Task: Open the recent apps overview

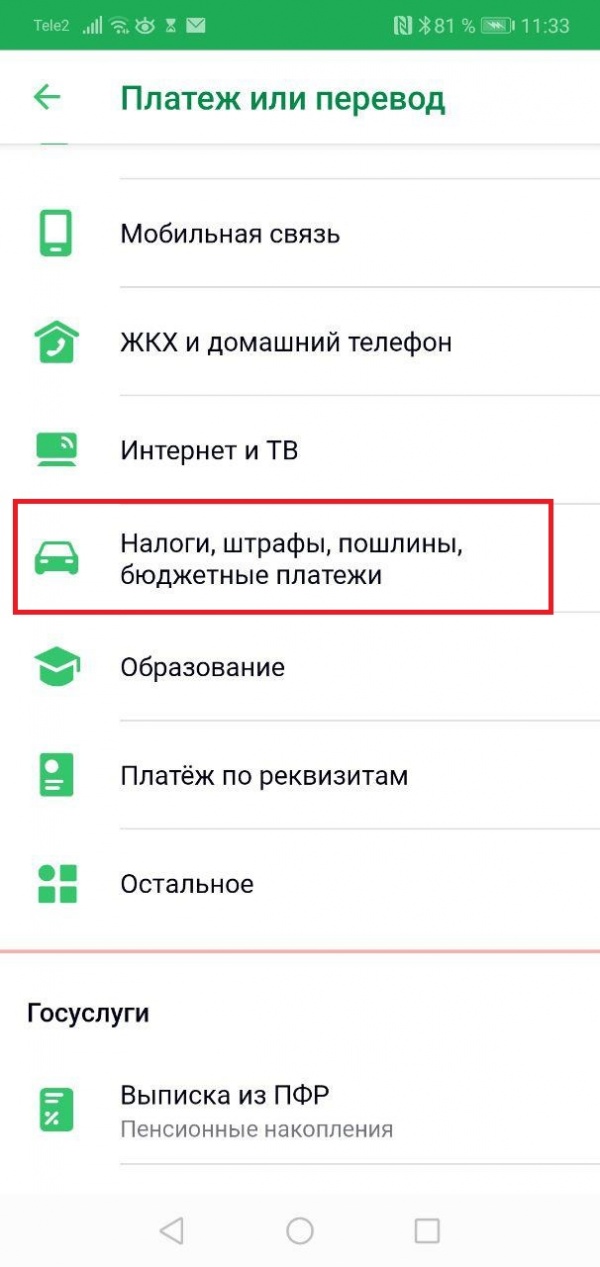Action: [x=427, y=1230]
